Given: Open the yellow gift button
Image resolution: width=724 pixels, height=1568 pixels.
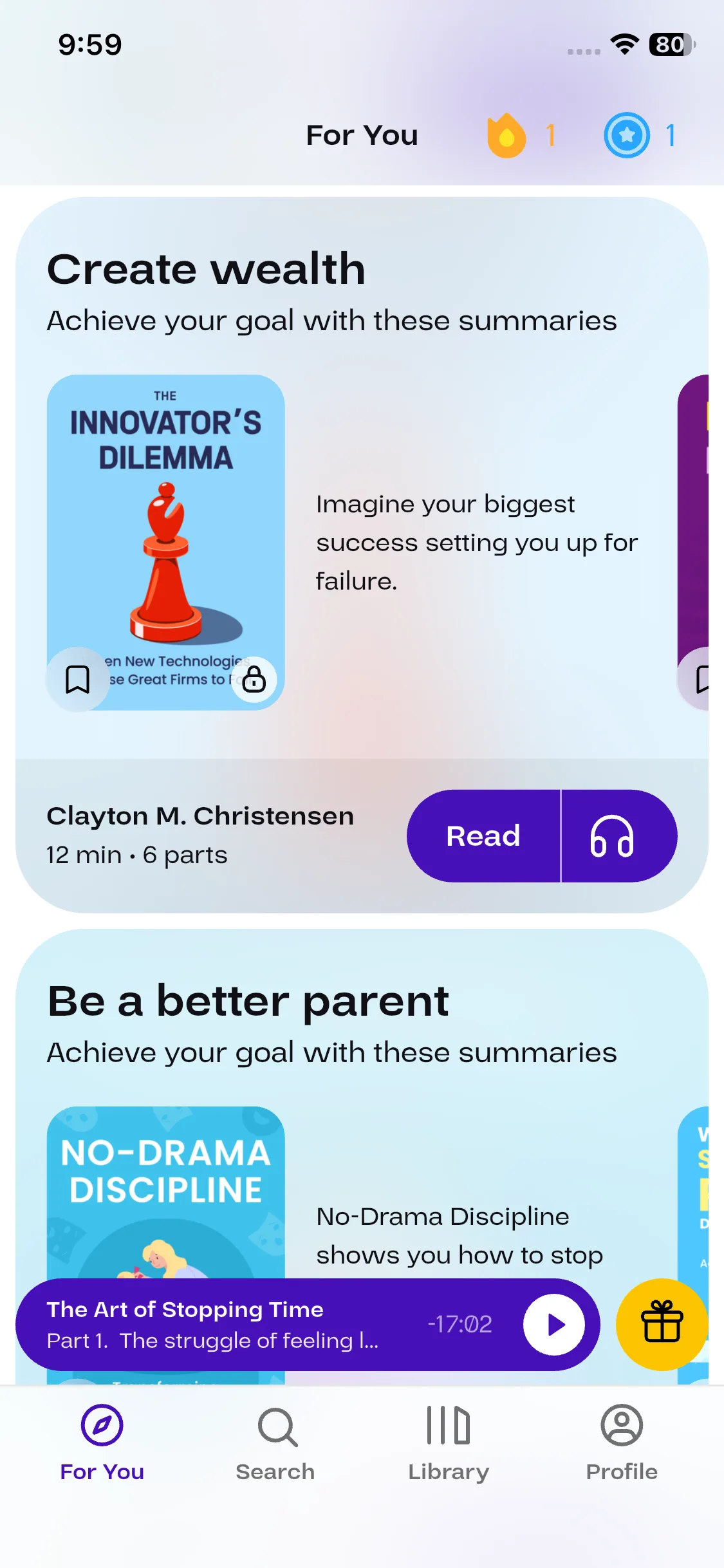Looking at the screenshot, I should click(662, 1324).
